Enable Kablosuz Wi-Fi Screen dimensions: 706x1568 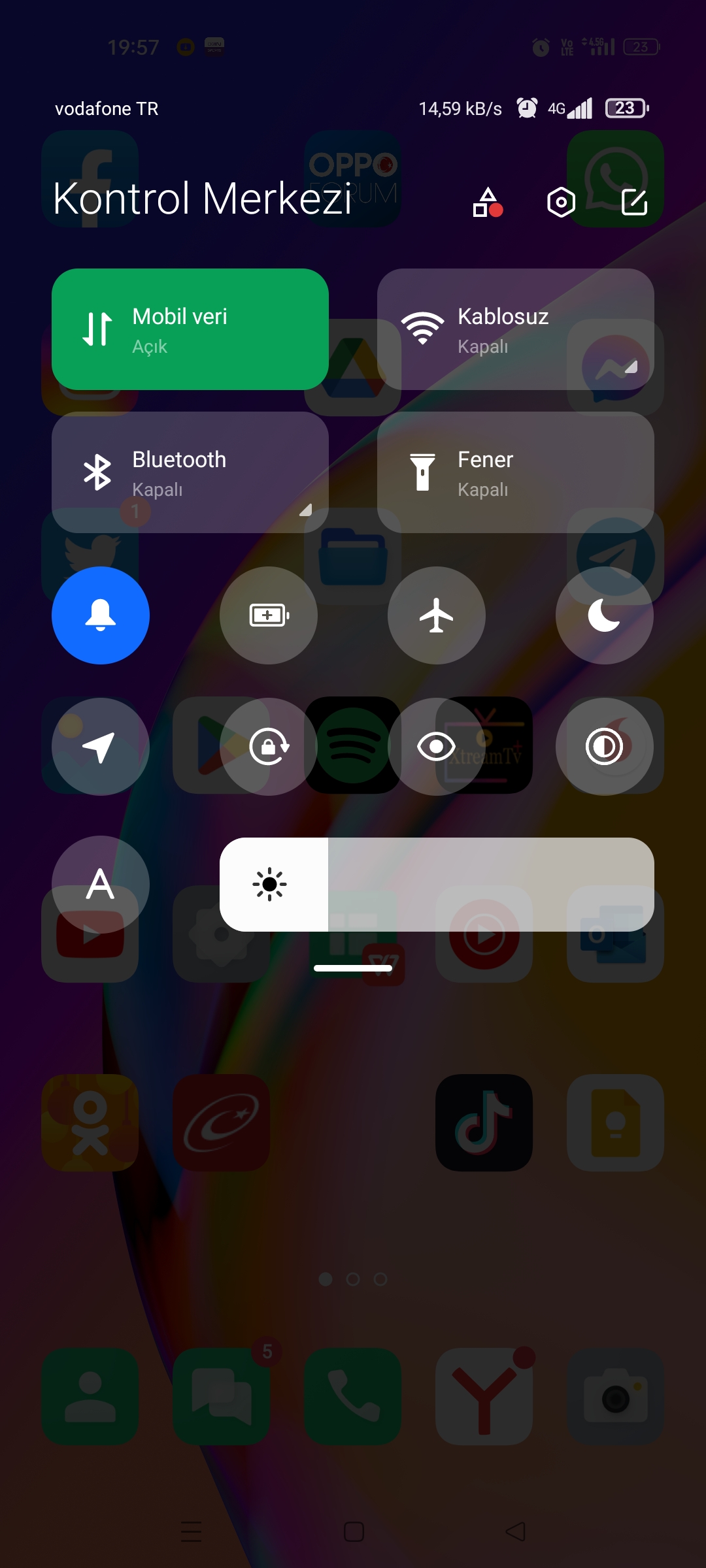515,329
